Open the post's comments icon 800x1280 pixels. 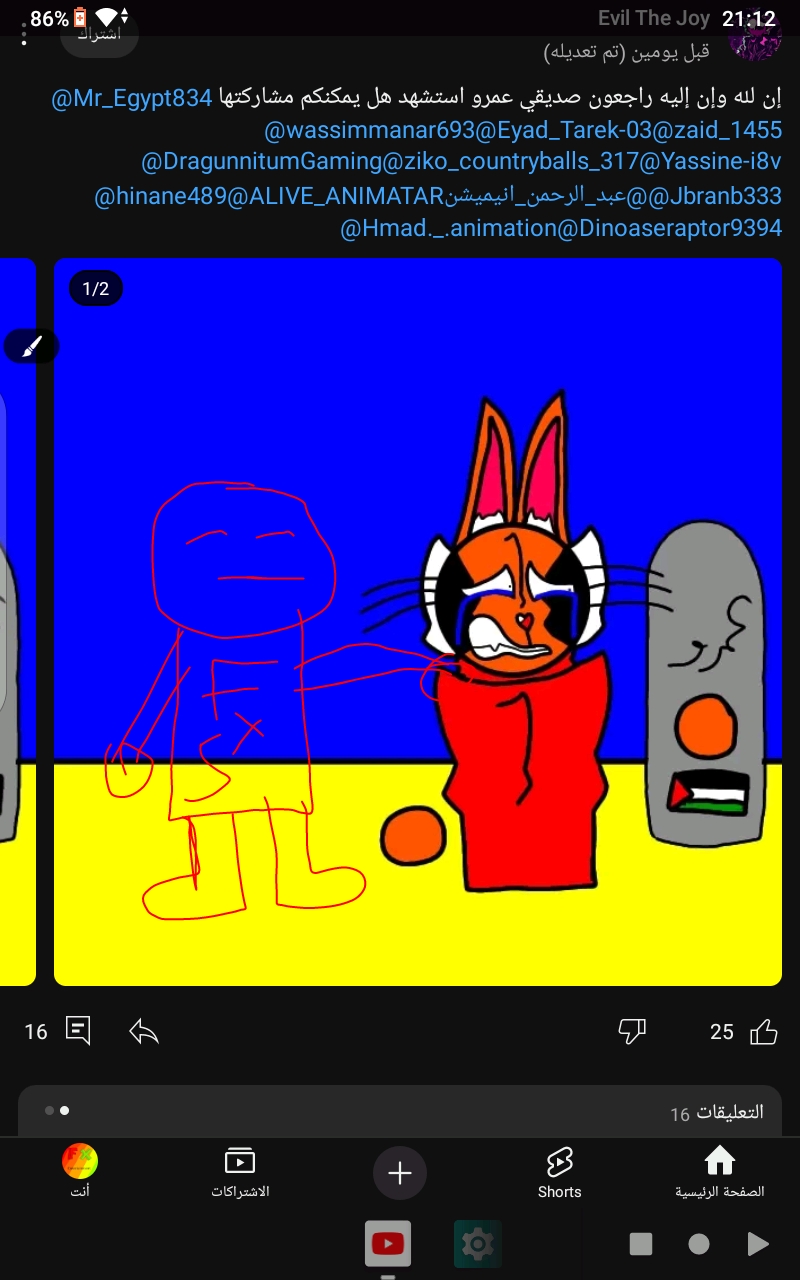[78, 1030]
